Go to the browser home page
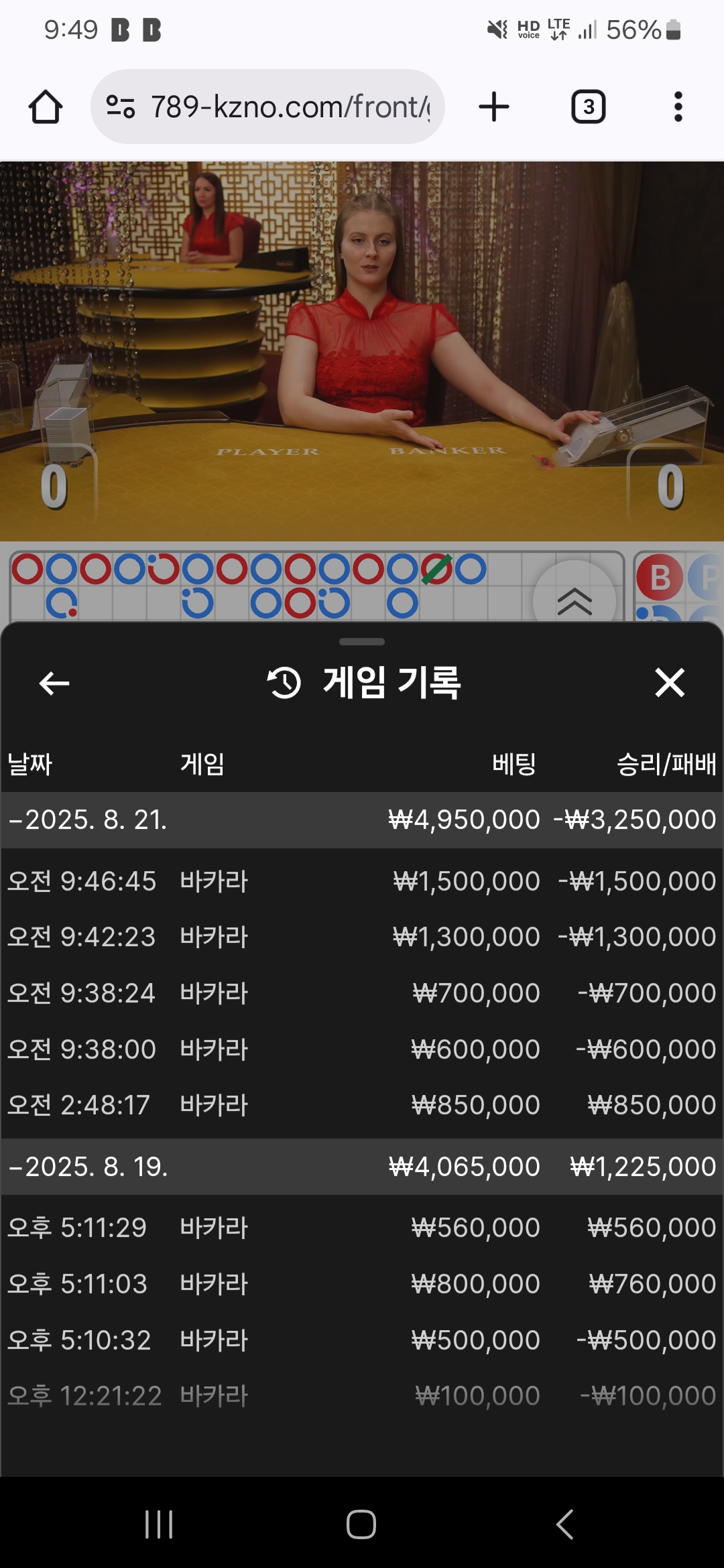Image resolution: width=724 pixels, height=1568 pixels. pos(46,107)
